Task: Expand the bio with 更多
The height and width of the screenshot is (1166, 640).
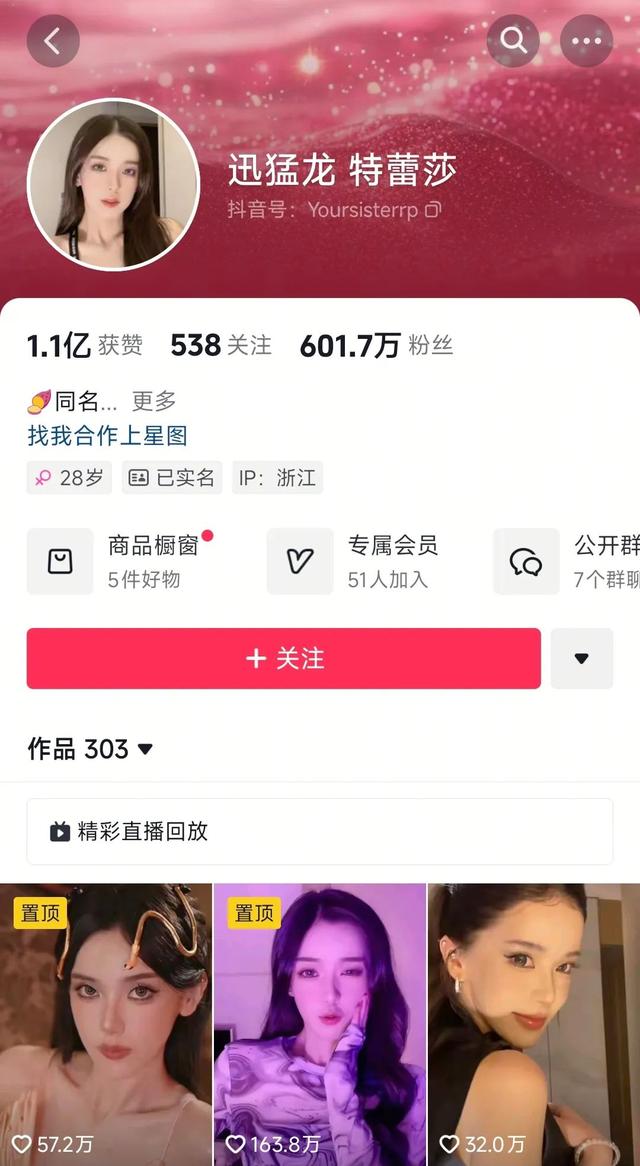Action: coord(154,401)
